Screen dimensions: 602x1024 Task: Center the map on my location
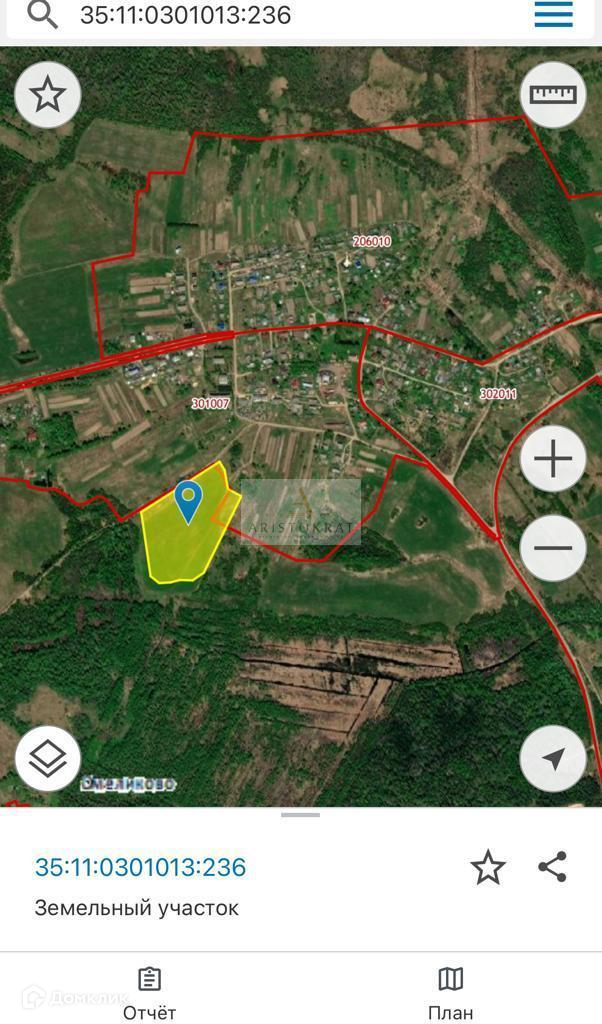coord(553,759)
